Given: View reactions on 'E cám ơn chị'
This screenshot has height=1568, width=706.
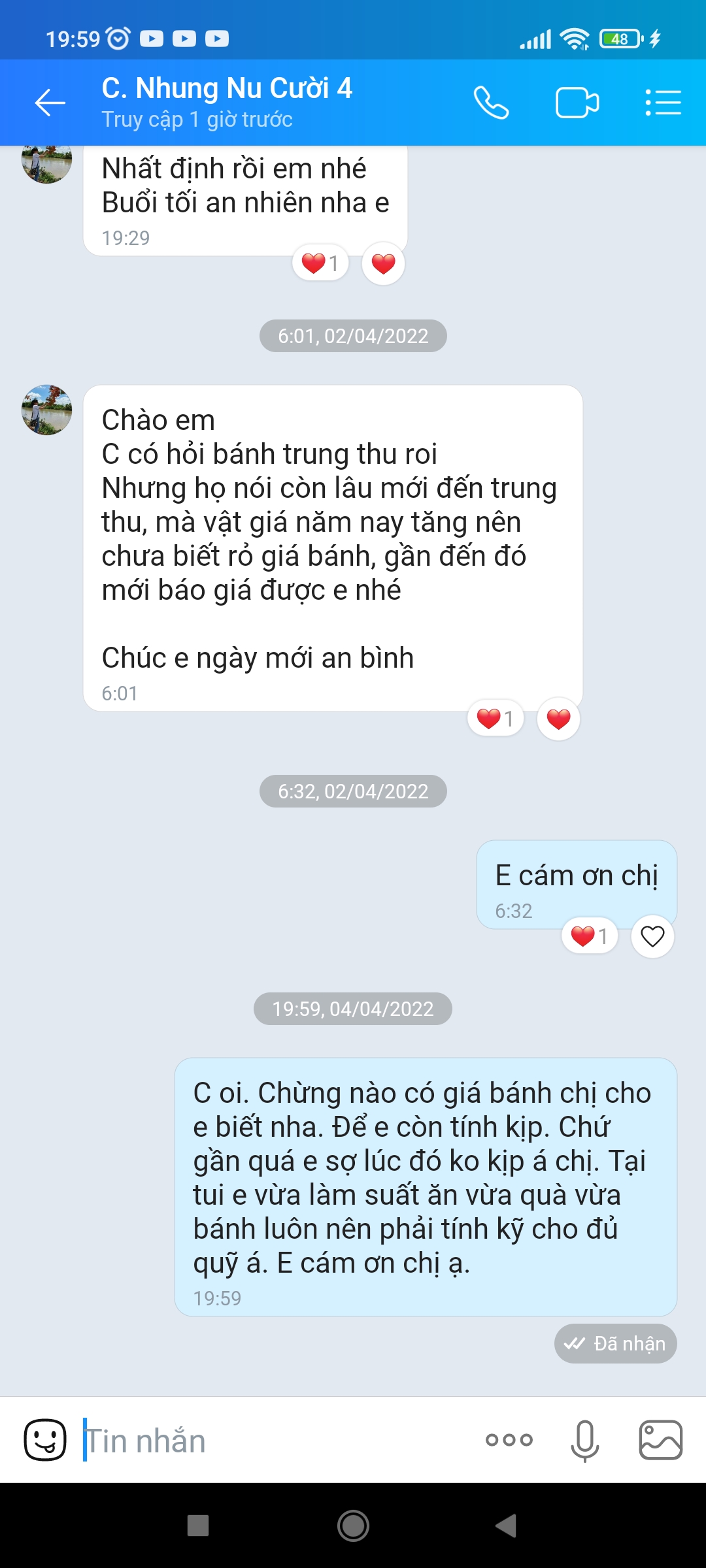Looking at the screenshot, I should click(x=590, y=937).
